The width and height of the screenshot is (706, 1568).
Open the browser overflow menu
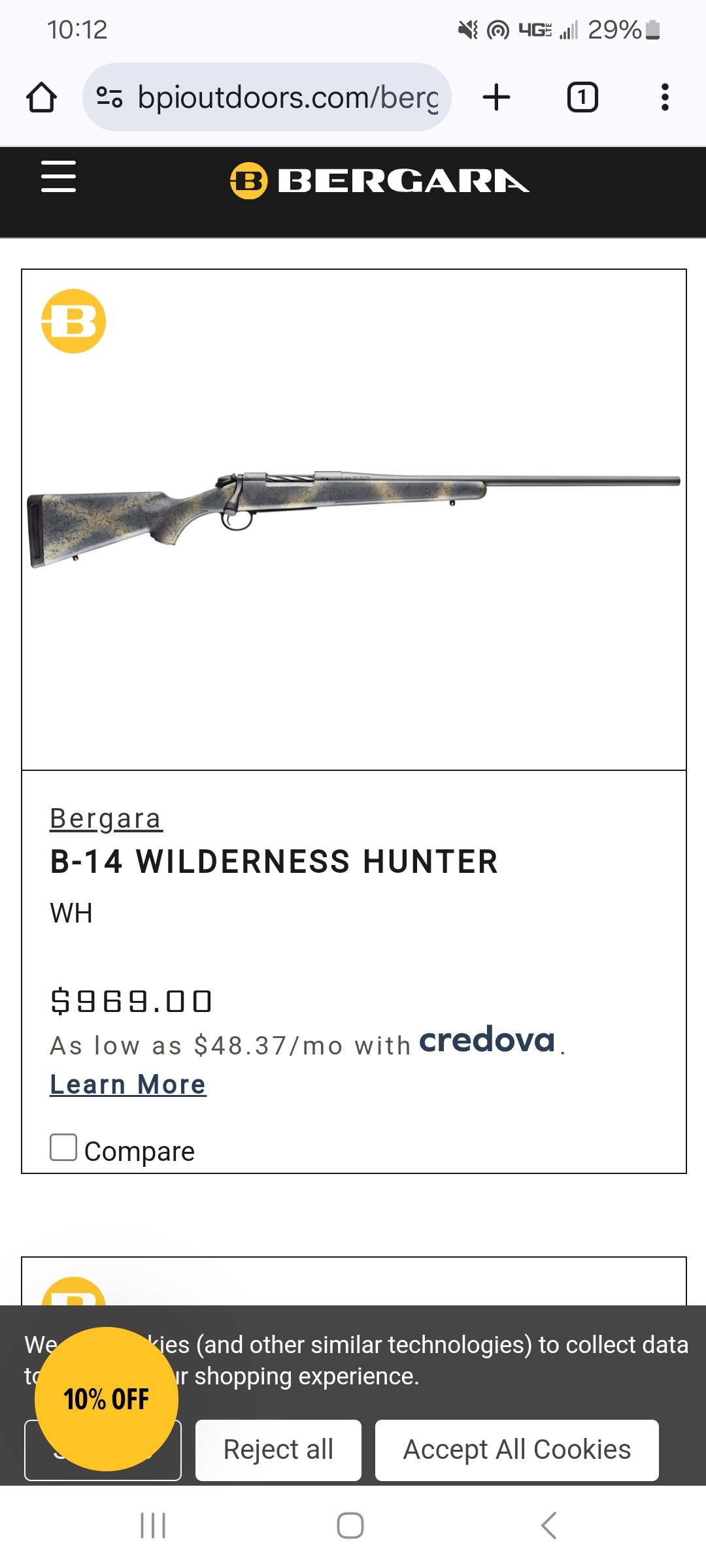(x=665, y=97)
